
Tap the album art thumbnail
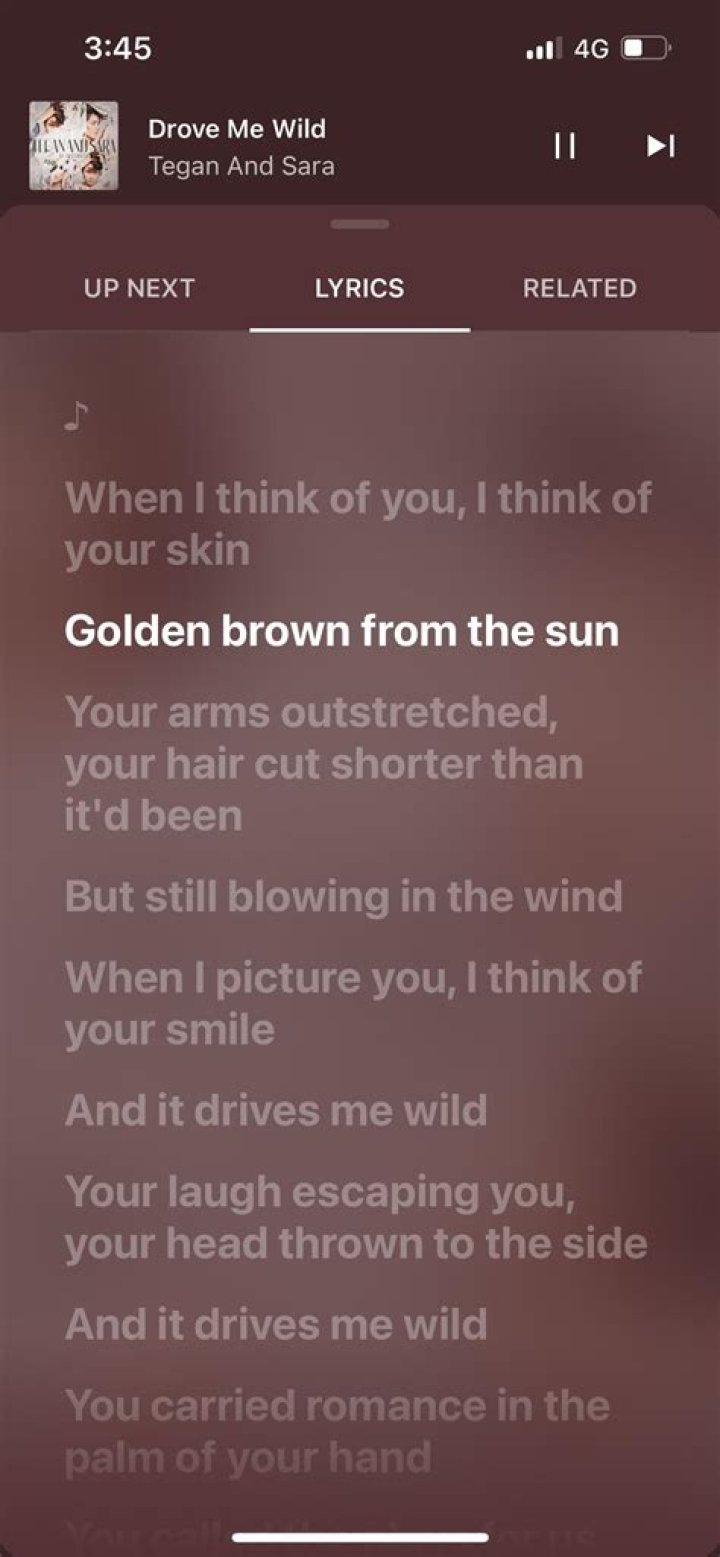(x=73, y=146)
